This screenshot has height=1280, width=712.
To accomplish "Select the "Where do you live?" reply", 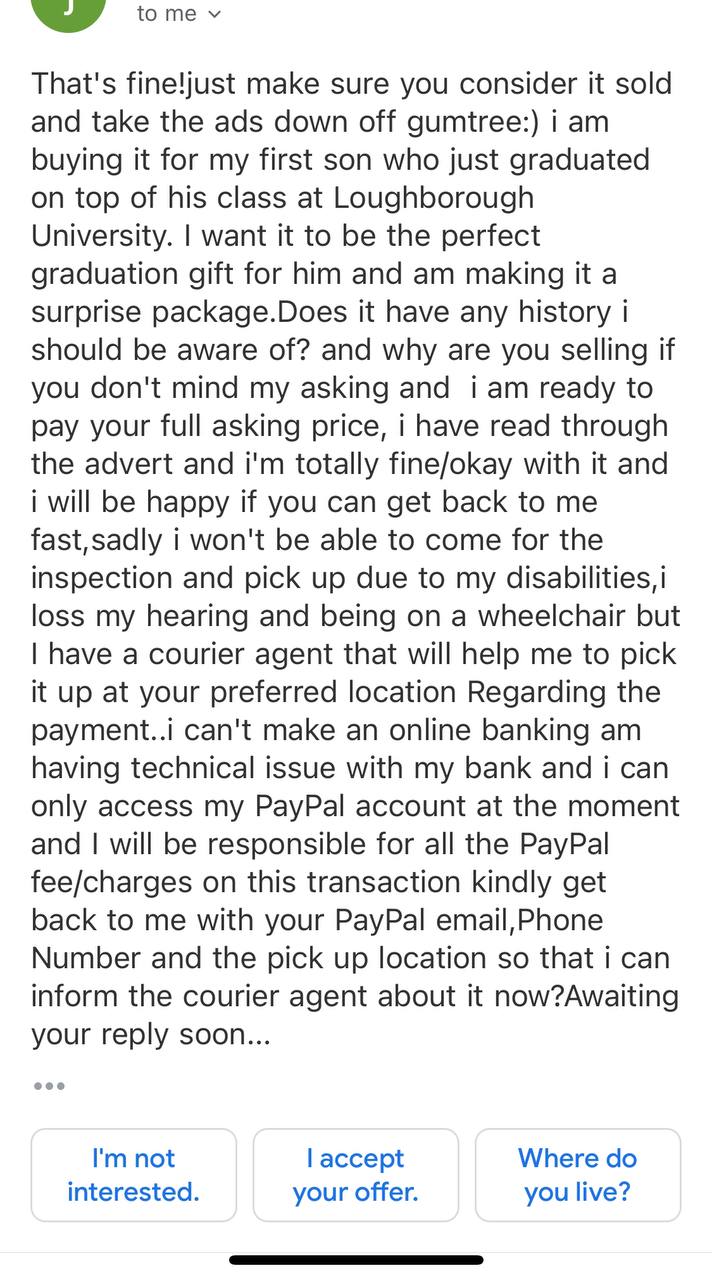I will 577,1175.
